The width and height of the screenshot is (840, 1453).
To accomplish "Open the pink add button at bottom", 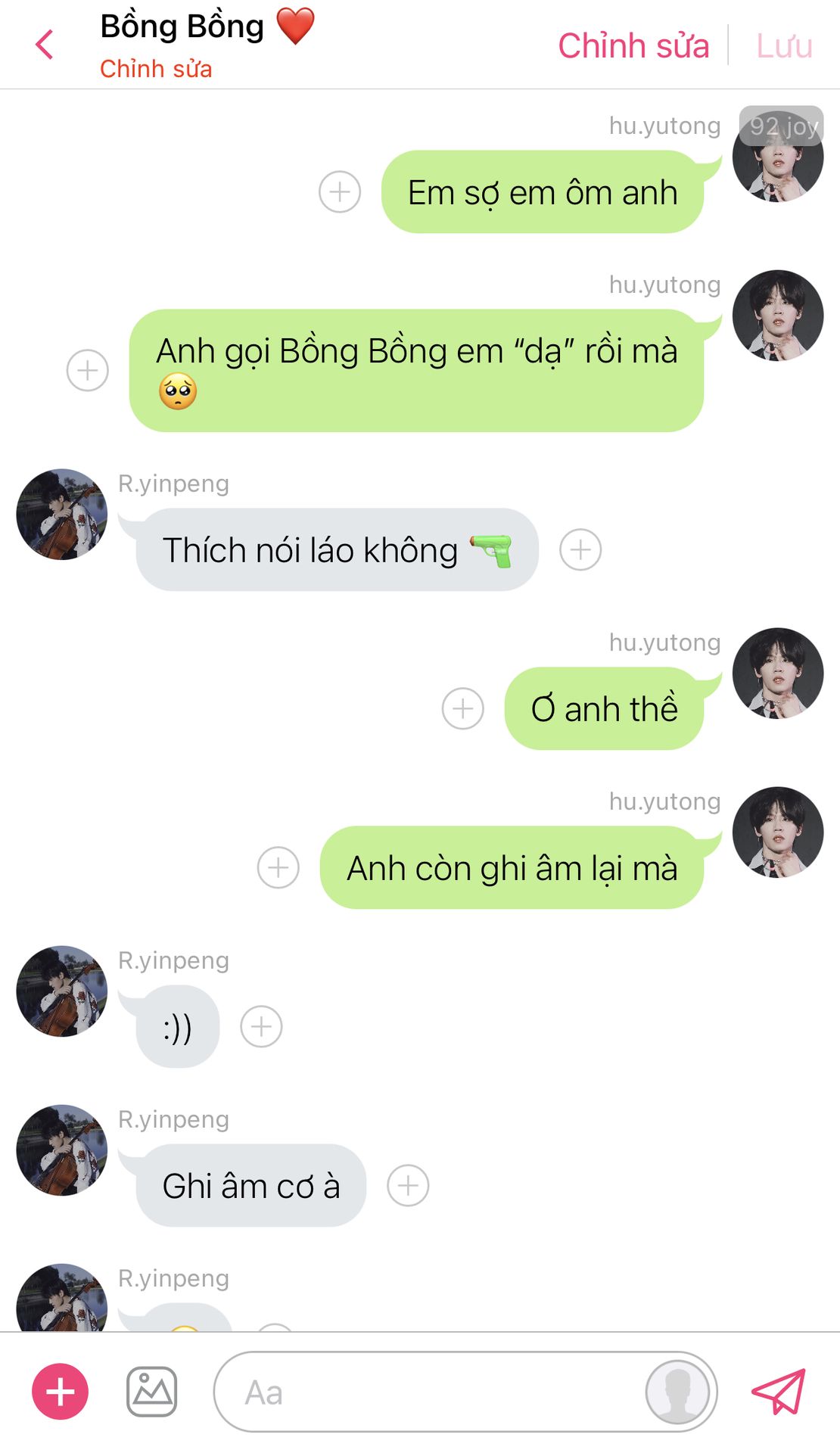I will coord(61,1392).
